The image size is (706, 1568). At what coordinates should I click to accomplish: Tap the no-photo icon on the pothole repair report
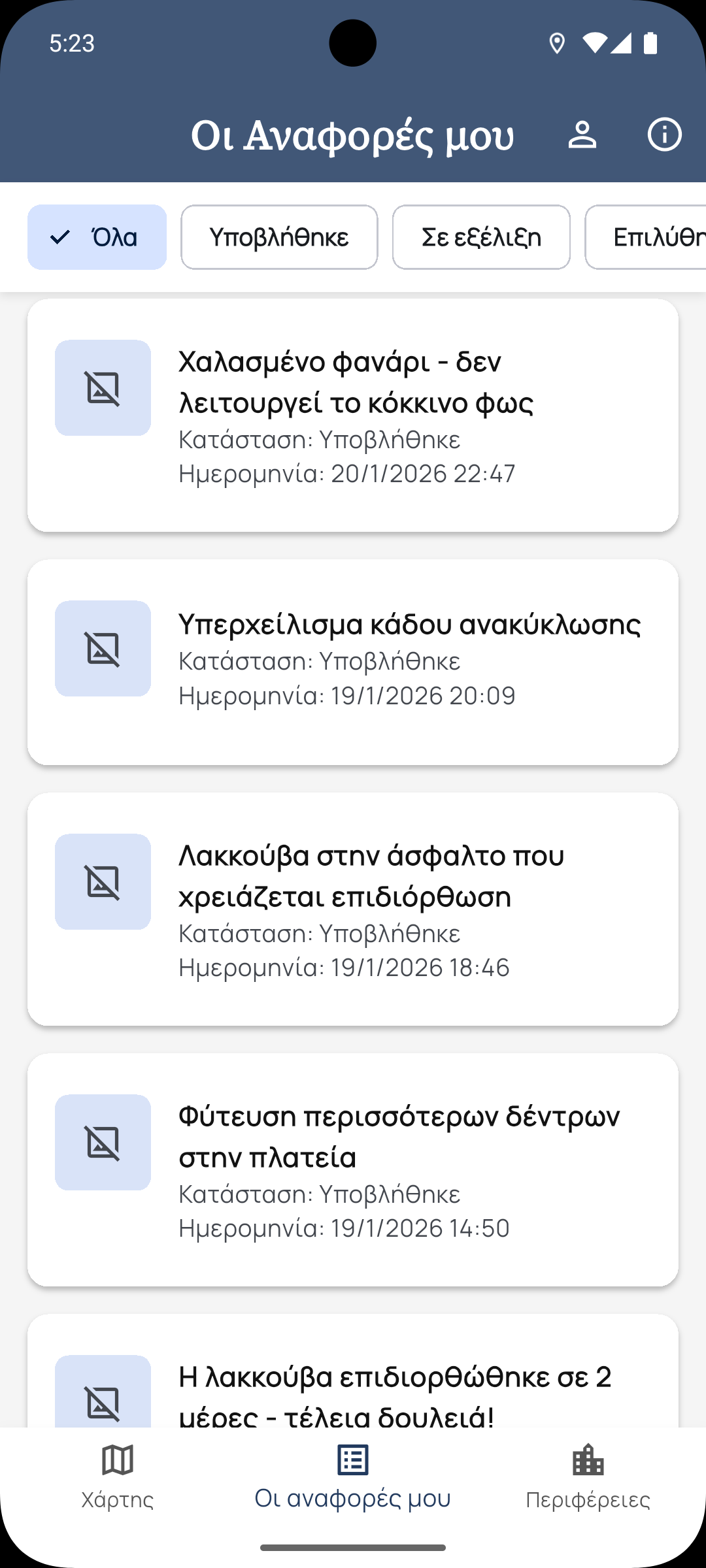103,881
